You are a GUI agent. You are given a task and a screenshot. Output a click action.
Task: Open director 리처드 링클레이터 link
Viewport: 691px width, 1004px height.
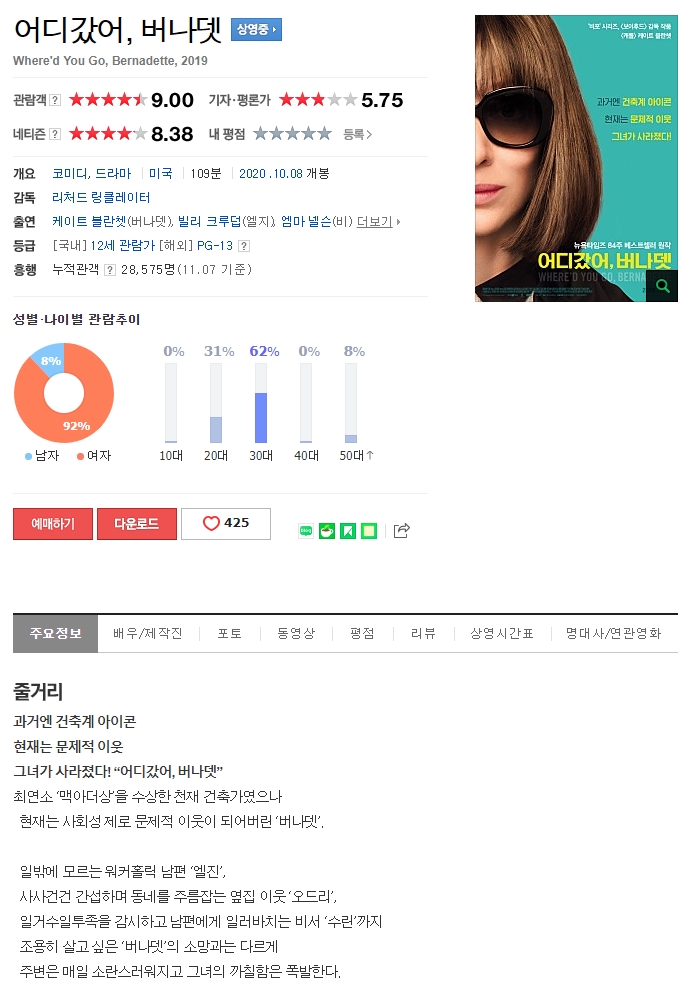point(101,197)
